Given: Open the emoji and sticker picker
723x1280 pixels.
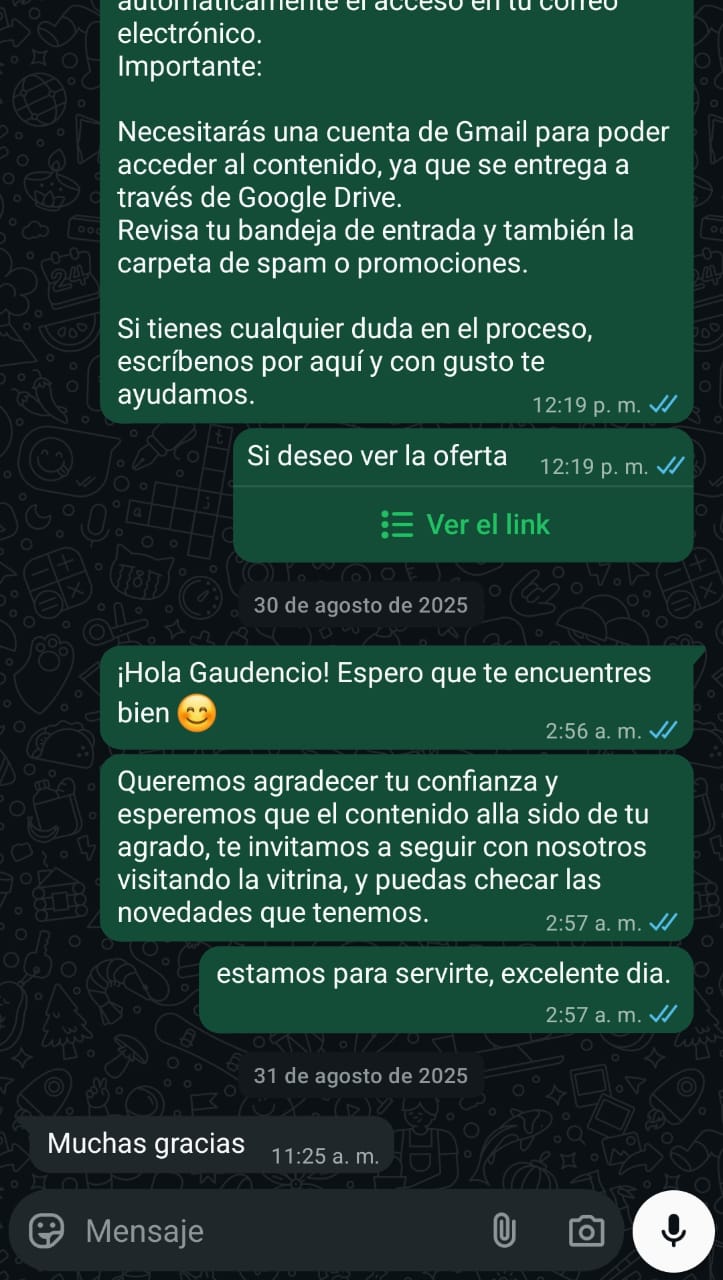Looking at the screenshot, I should [x=47, y=1230].
